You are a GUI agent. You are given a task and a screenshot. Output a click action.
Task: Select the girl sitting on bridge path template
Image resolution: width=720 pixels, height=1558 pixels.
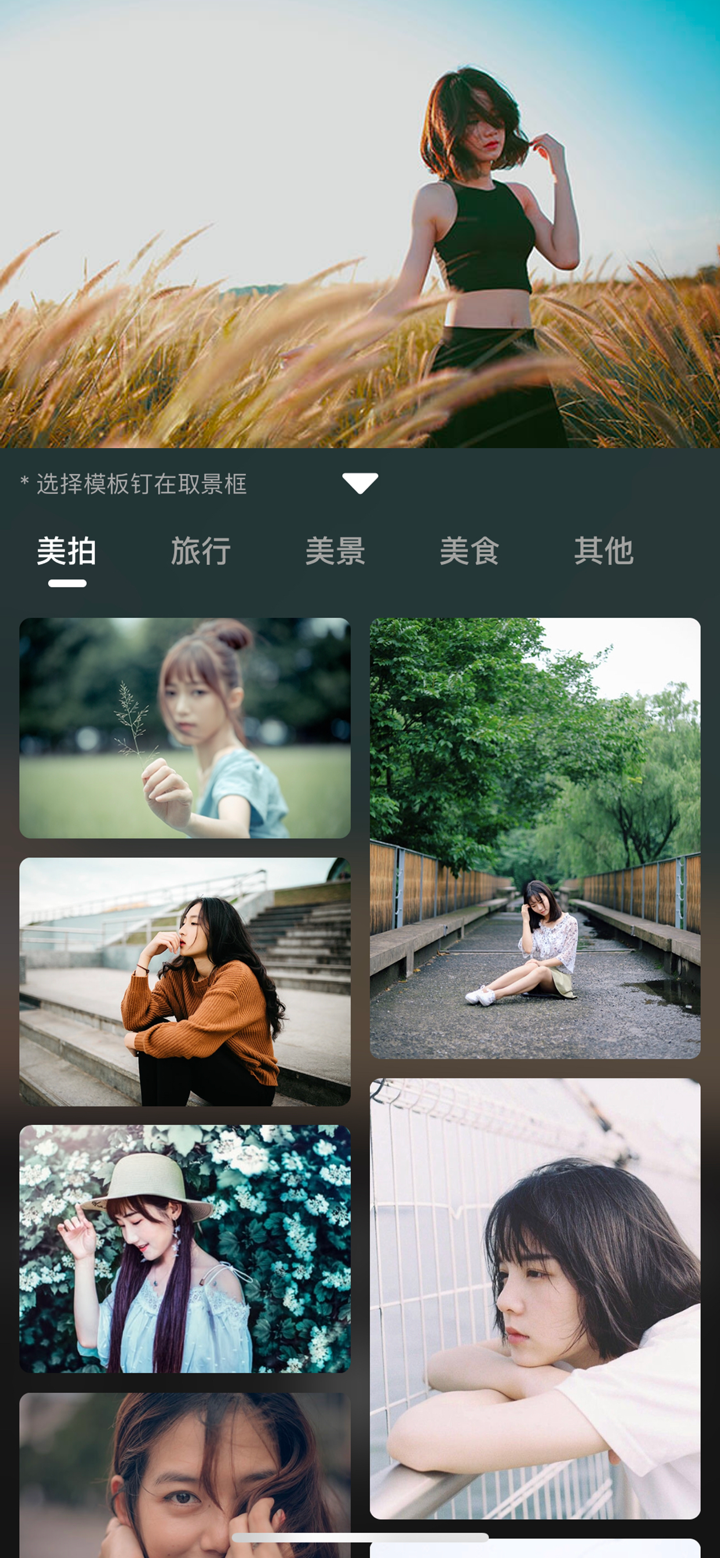tap(535, 835)
